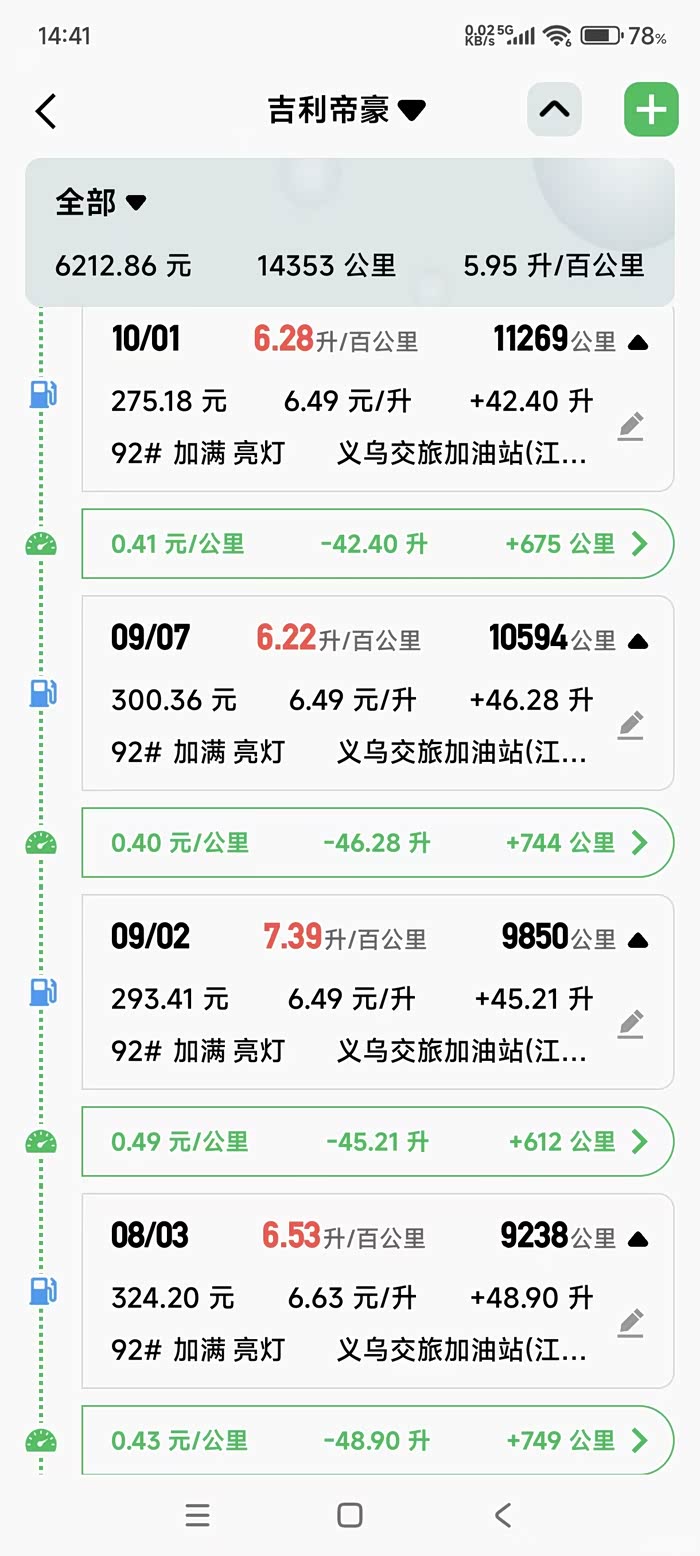The width and height of the screenshot is (700, 1556).
Task: Tap the system home button
Action: coord(350,1515)
